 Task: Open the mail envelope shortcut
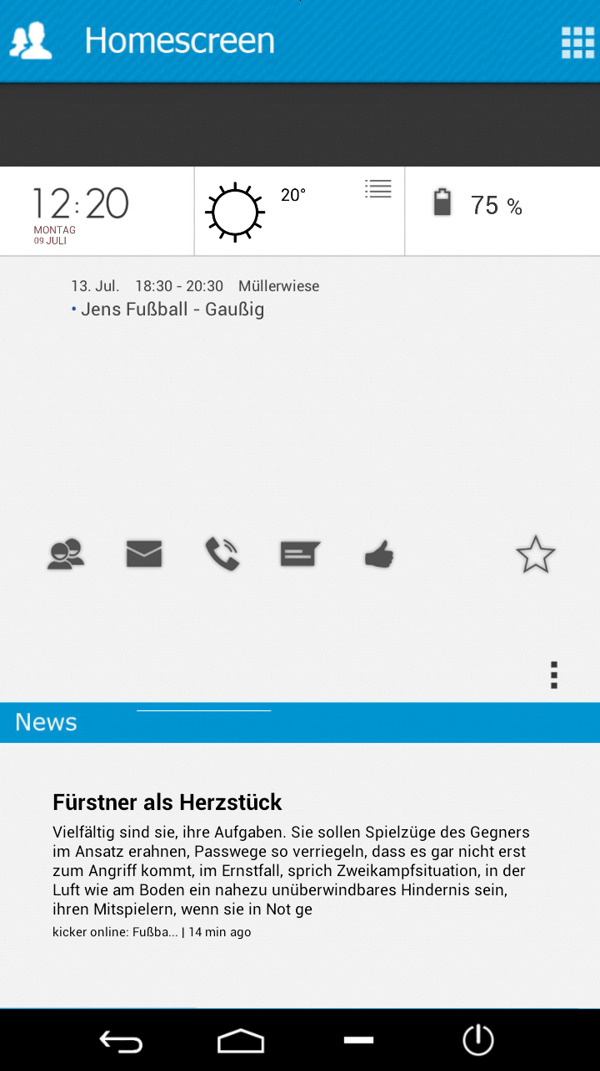[144, 554]
